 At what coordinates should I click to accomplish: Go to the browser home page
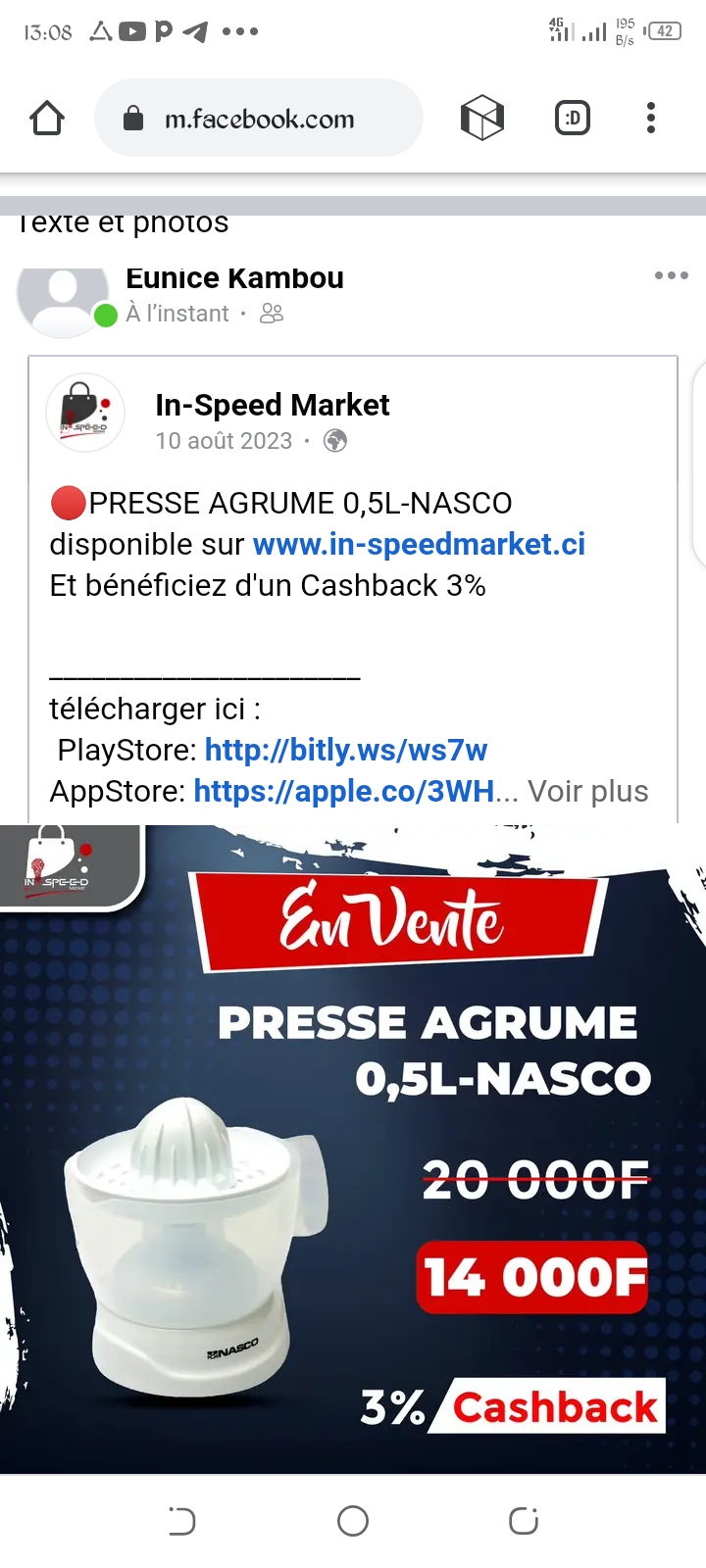[47, 119]
